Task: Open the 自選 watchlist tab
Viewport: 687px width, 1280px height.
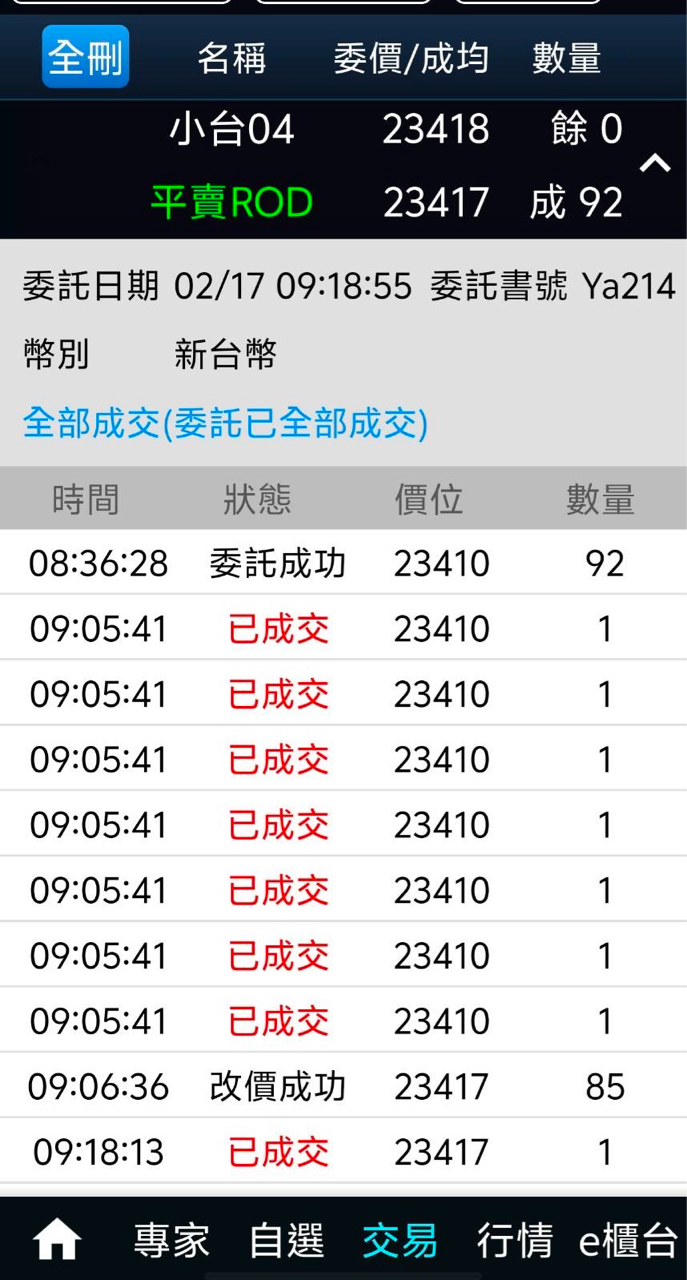Action: click(x=286, y=1241)
